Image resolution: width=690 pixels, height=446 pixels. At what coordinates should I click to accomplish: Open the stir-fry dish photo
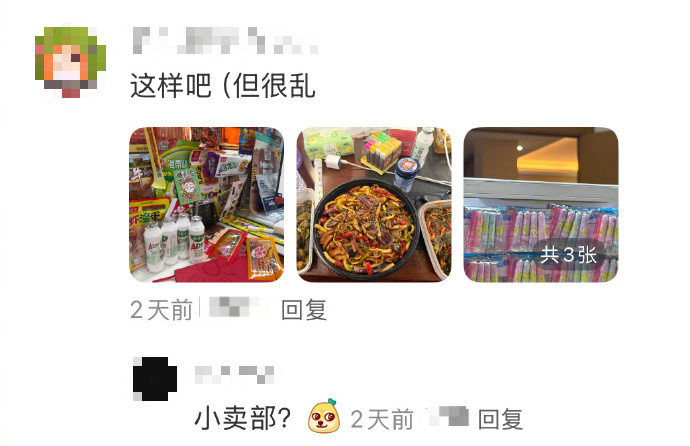[374, 205]
